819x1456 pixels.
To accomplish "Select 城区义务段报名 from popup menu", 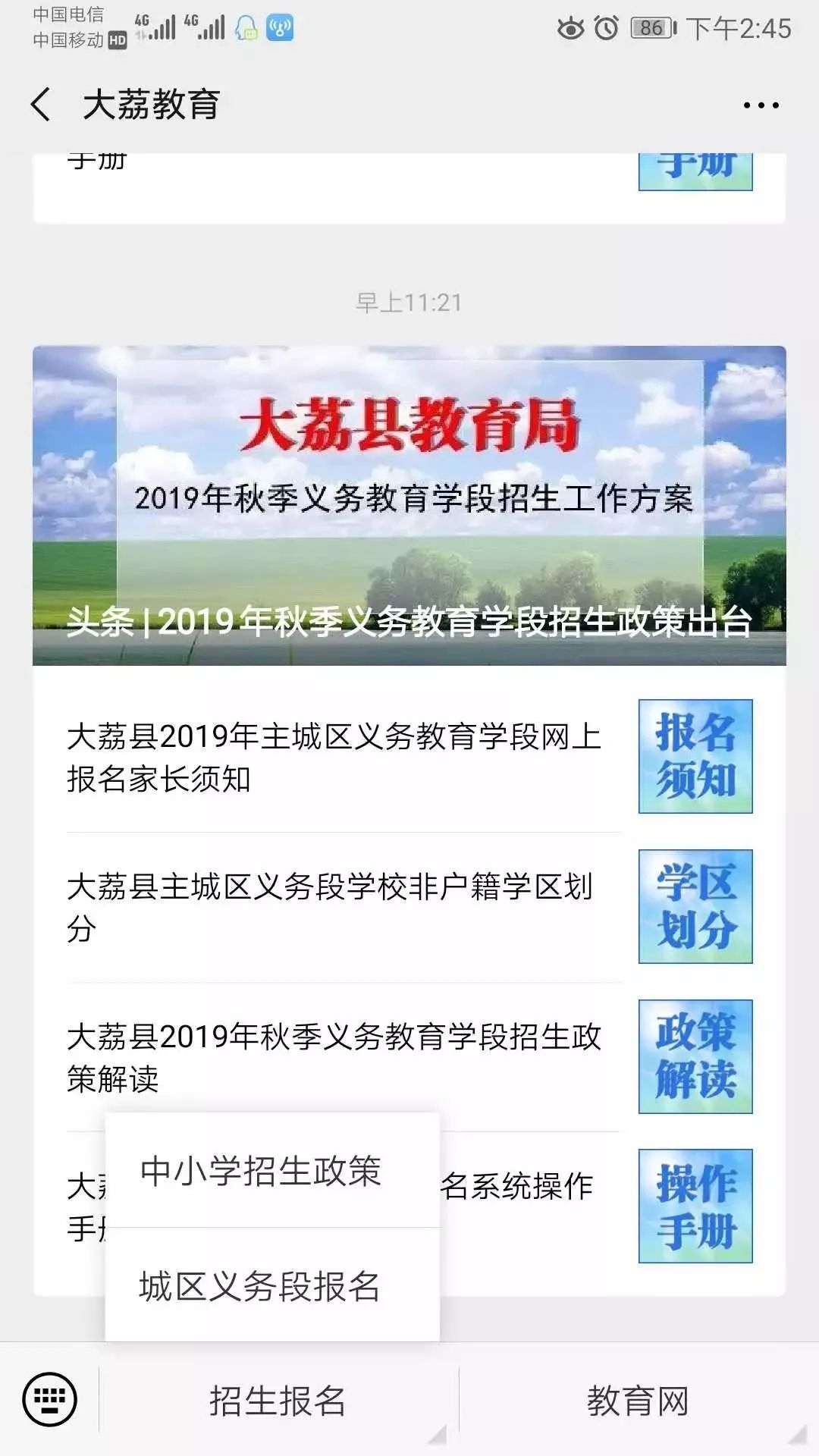I will tap(260, 1286).
